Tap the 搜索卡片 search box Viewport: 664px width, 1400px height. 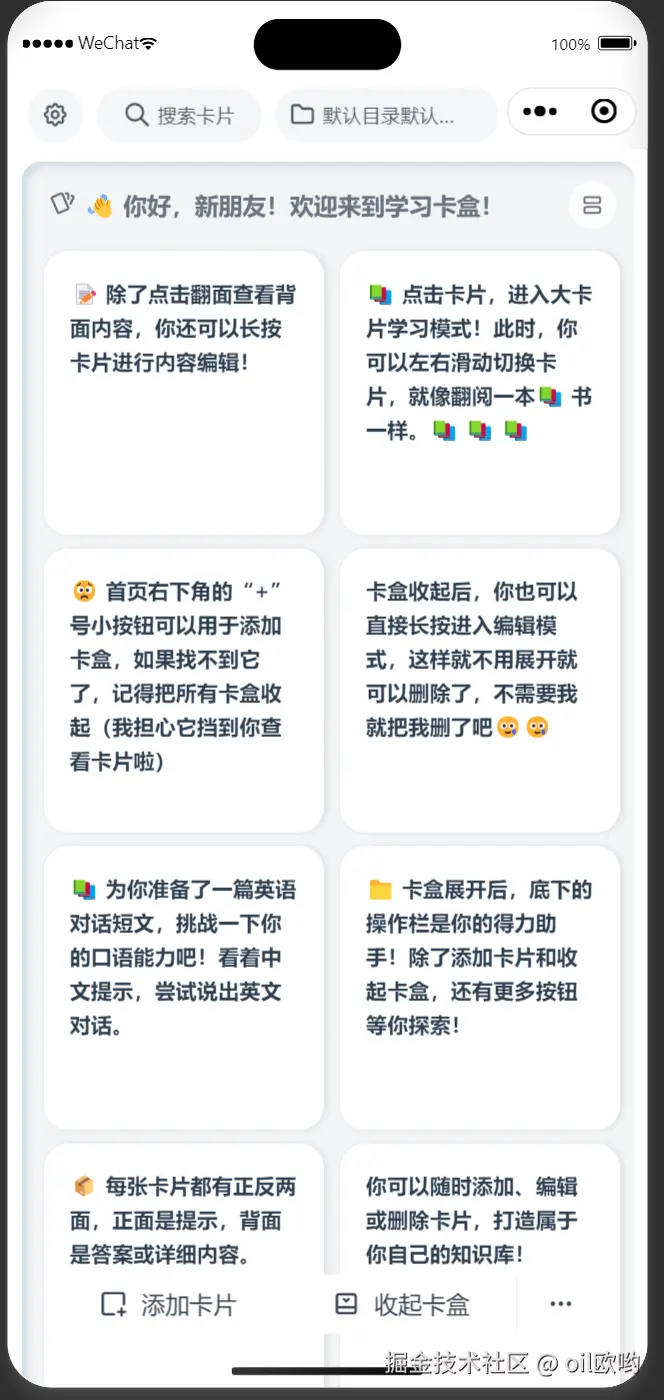click(x=179, y=115)
